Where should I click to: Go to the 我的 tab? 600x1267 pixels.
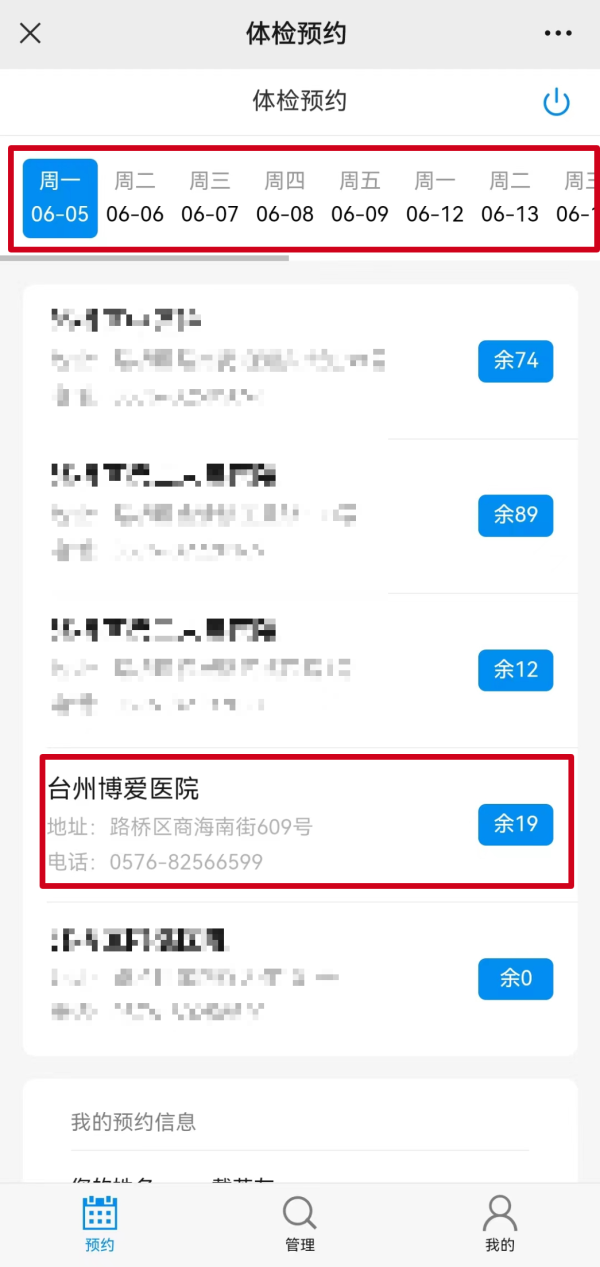(x=500, y=1223)
